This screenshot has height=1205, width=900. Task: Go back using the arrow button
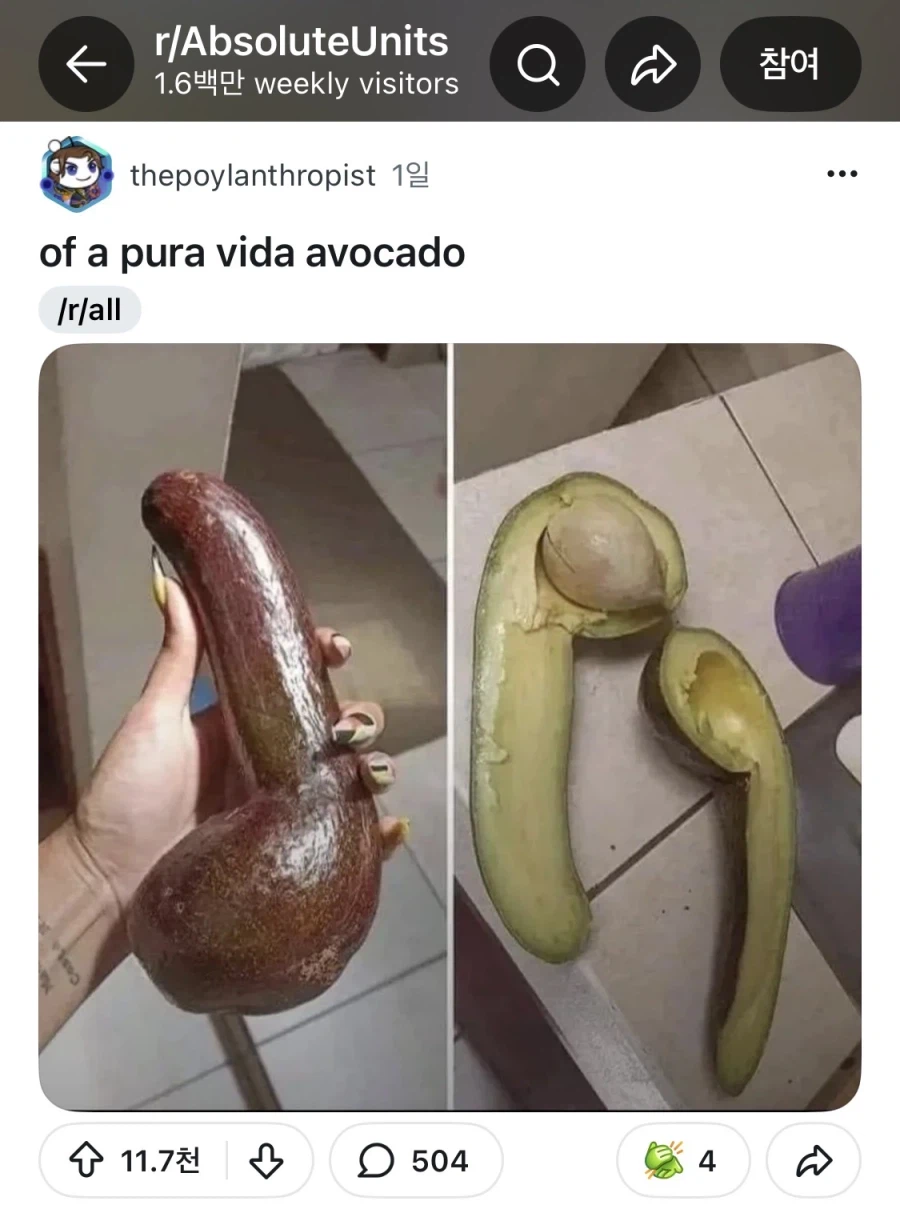(x=86, y=64)
